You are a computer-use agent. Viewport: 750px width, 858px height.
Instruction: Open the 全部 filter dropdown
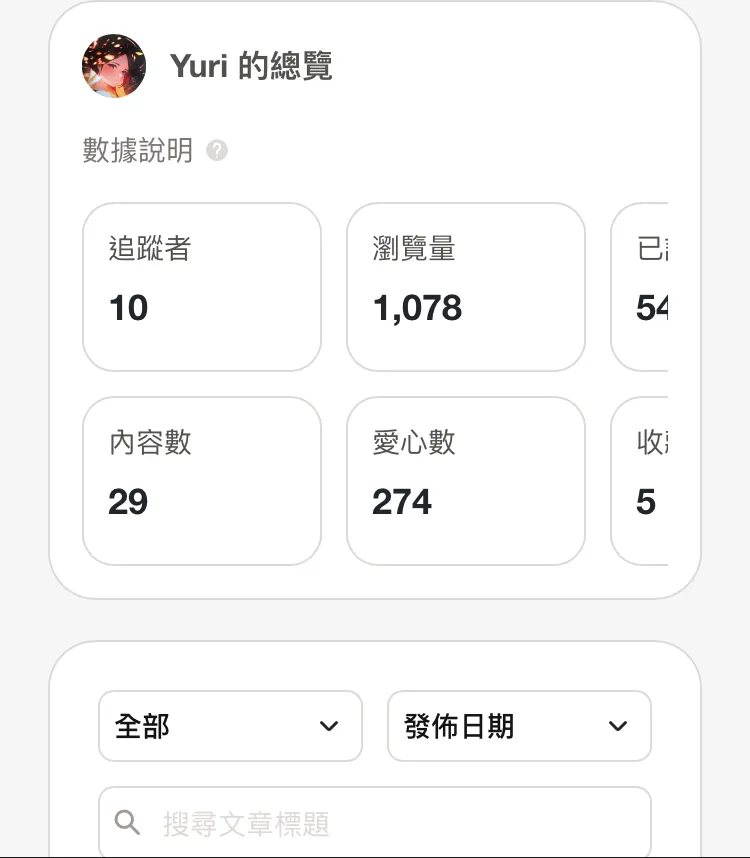tap(230, 726)
